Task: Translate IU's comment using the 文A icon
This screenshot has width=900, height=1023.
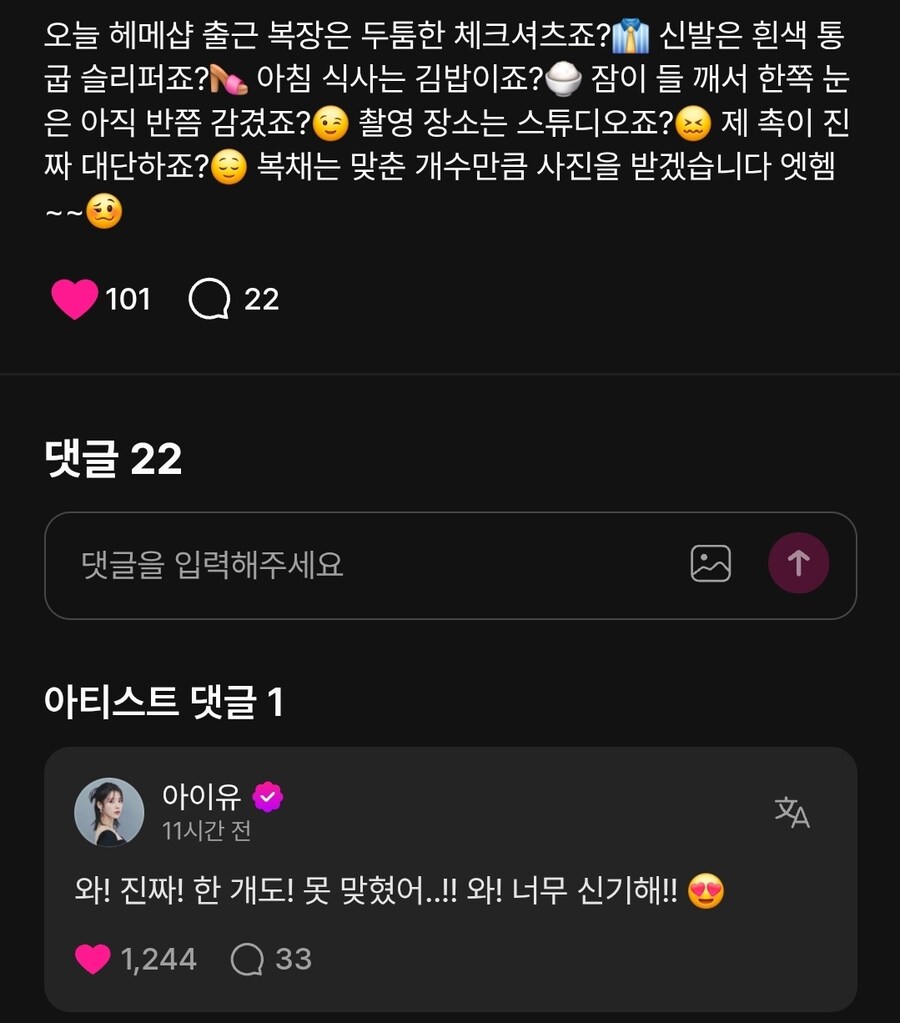Action: pos(791,813)
